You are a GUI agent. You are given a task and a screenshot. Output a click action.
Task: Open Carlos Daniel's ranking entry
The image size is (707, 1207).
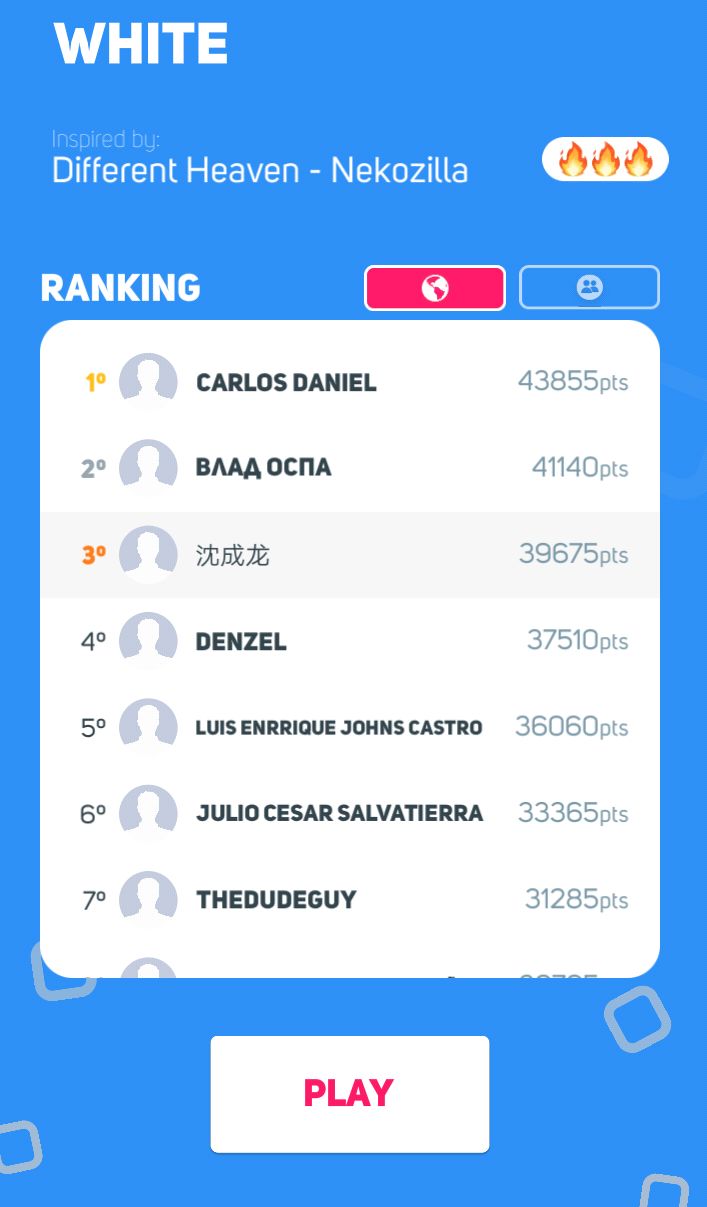pyautogui.click(x=349, y=382)
